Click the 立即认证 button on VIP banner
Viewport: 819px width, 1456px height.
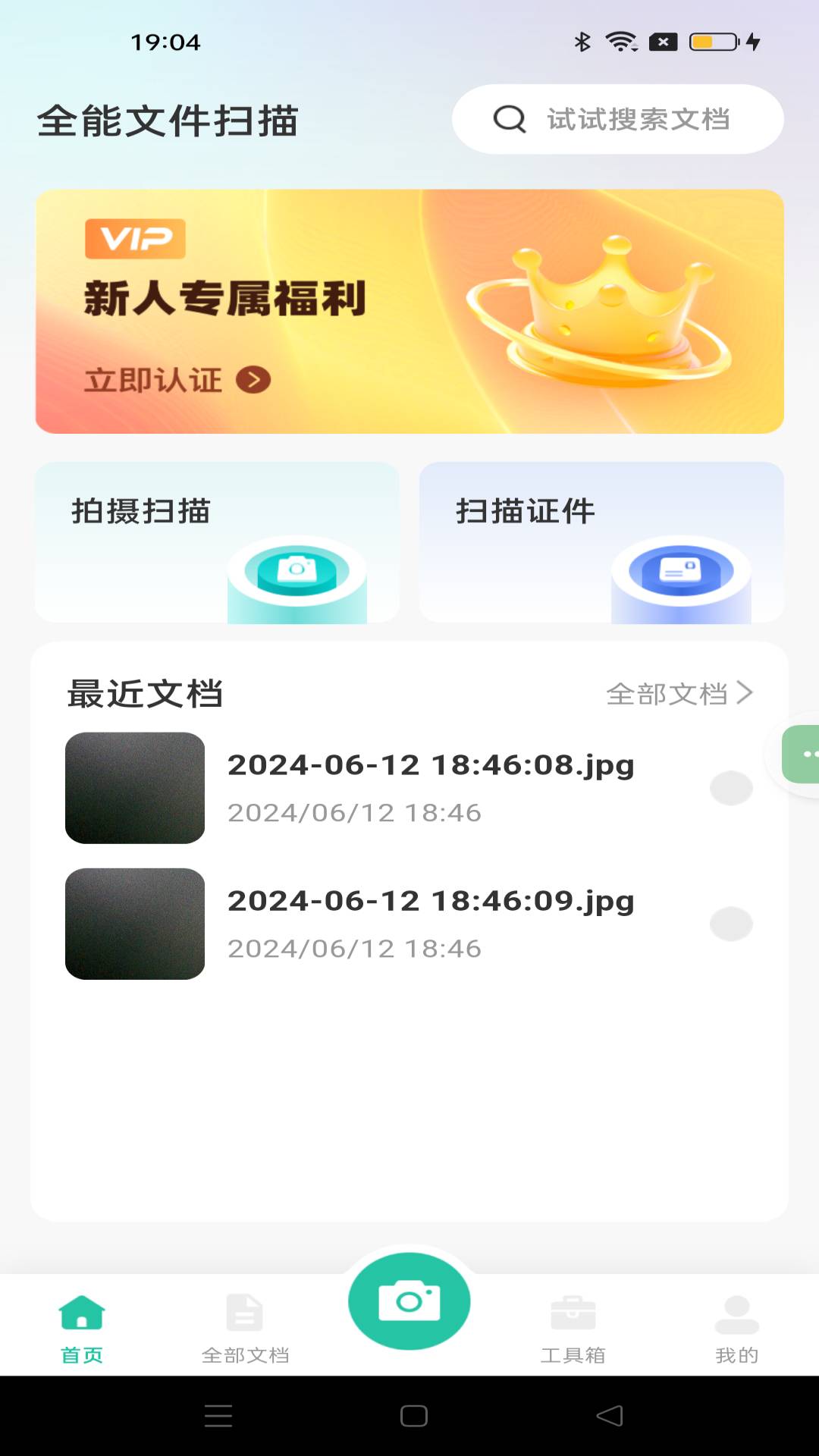coord(152,380)
